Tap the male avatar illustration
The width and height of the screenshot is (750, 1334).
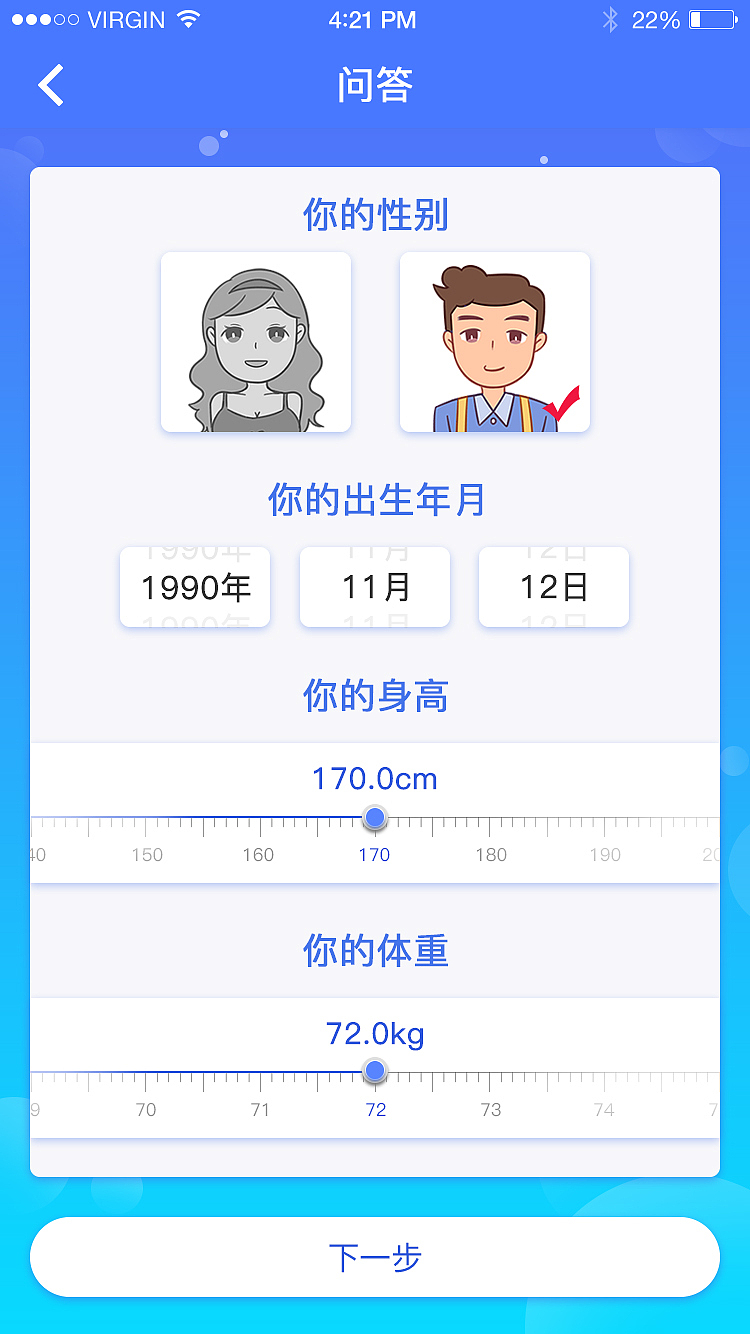click(494, 342)
